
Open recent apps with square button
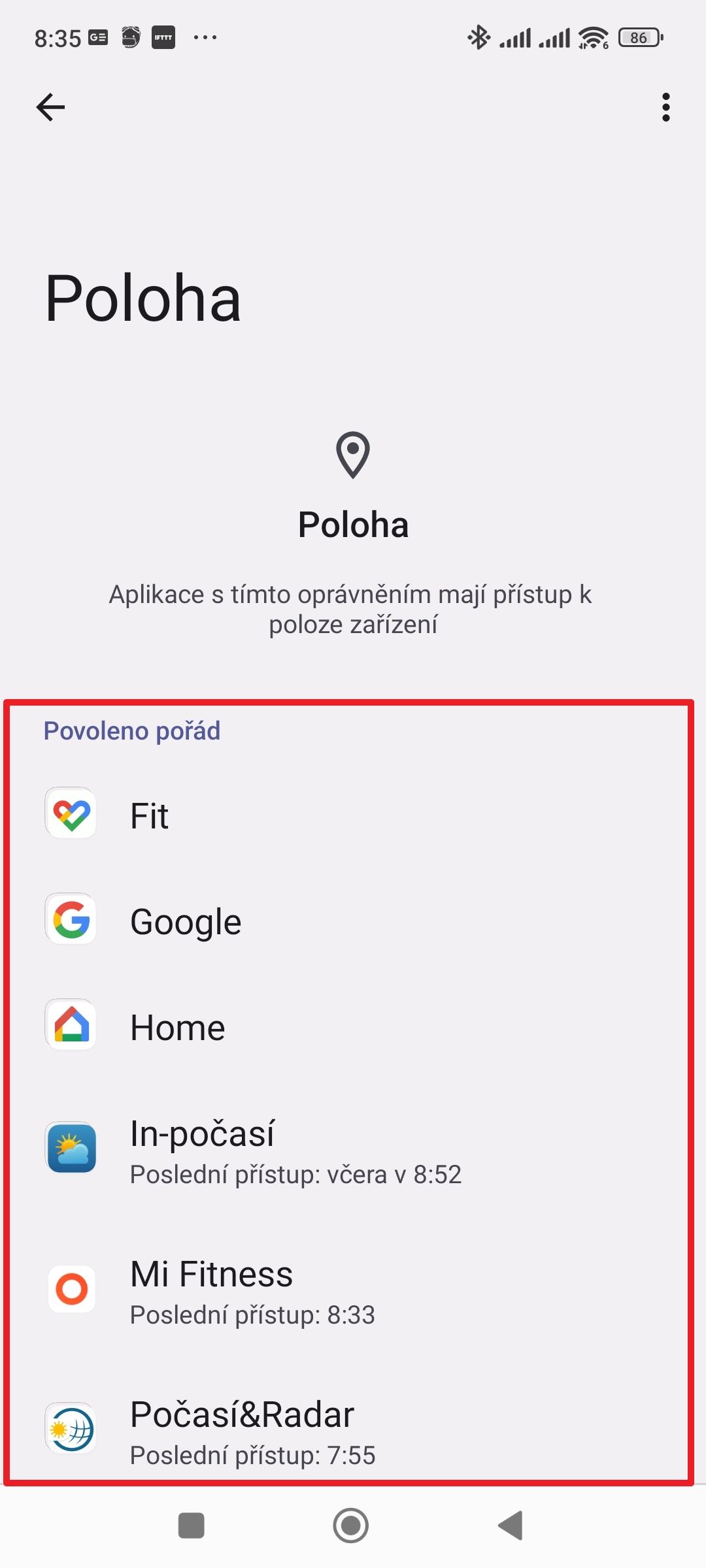[192, 1526]
